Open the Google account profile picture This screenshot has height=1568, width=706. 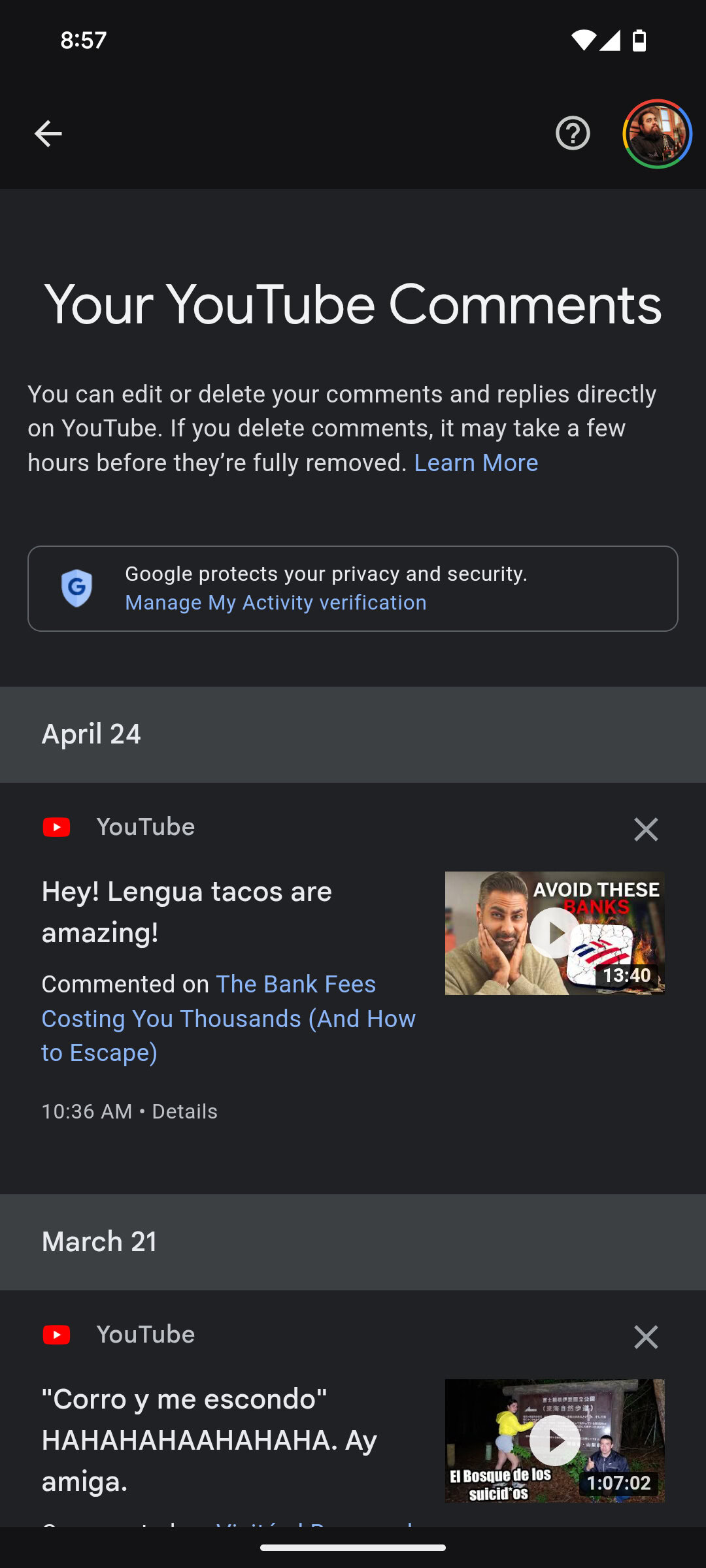657,134
